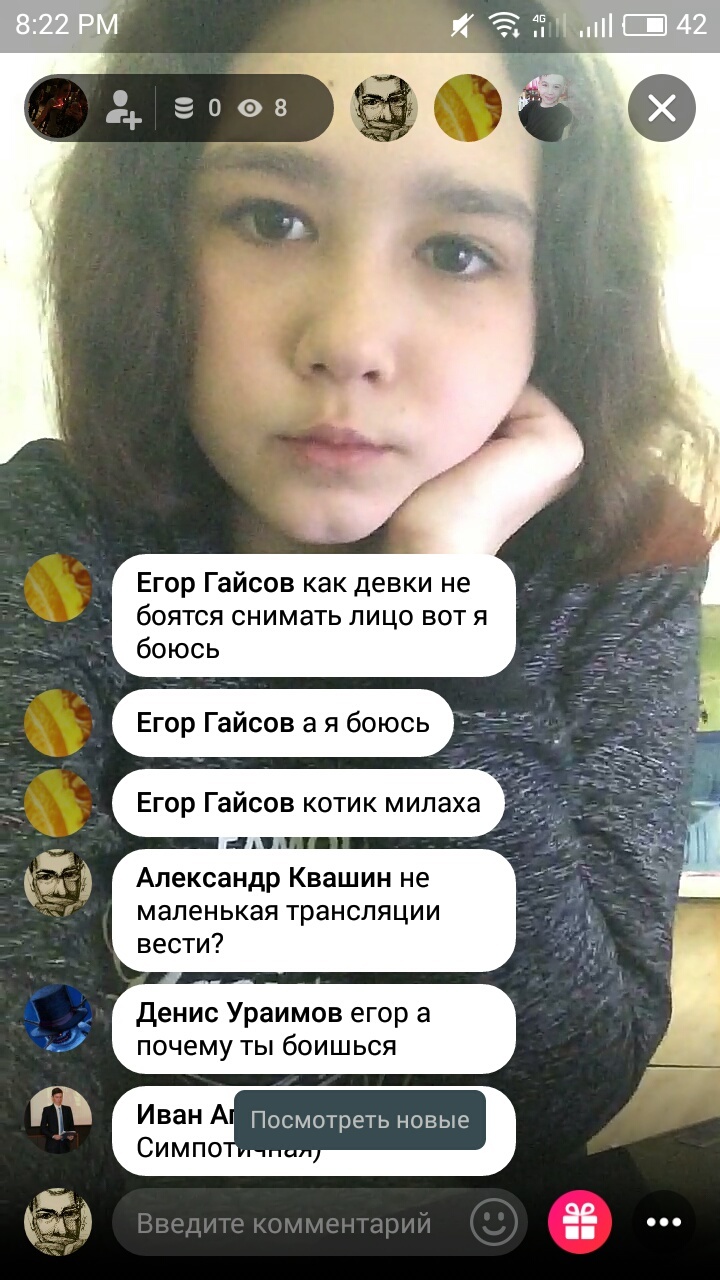720x1280 pixels.
Task: Open the mustache-avatar viewer in top row
Action: pyautogui.click(x=383, y=108)
